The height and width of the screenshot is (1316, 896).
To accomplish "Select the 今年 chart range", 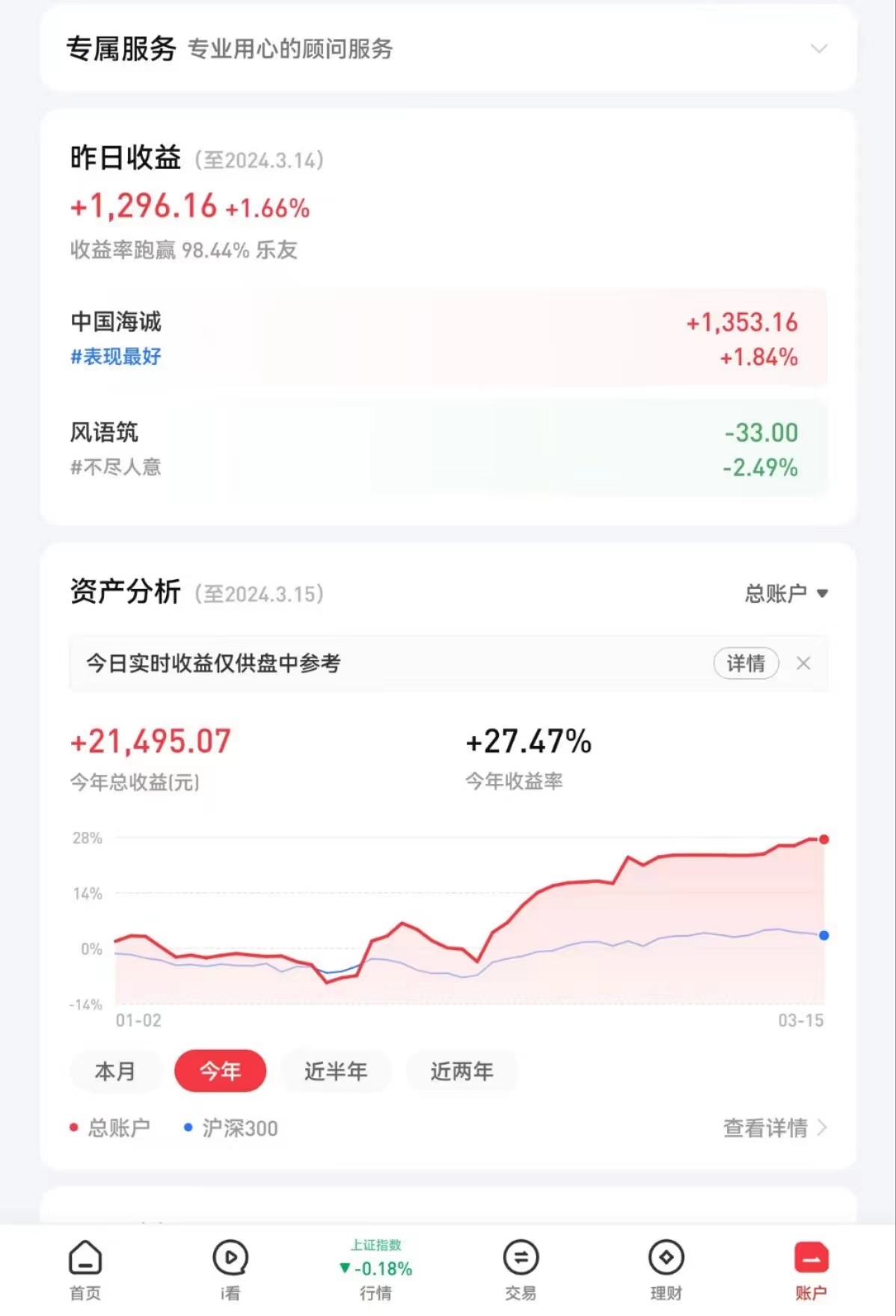I will [x=220, y=1071].
